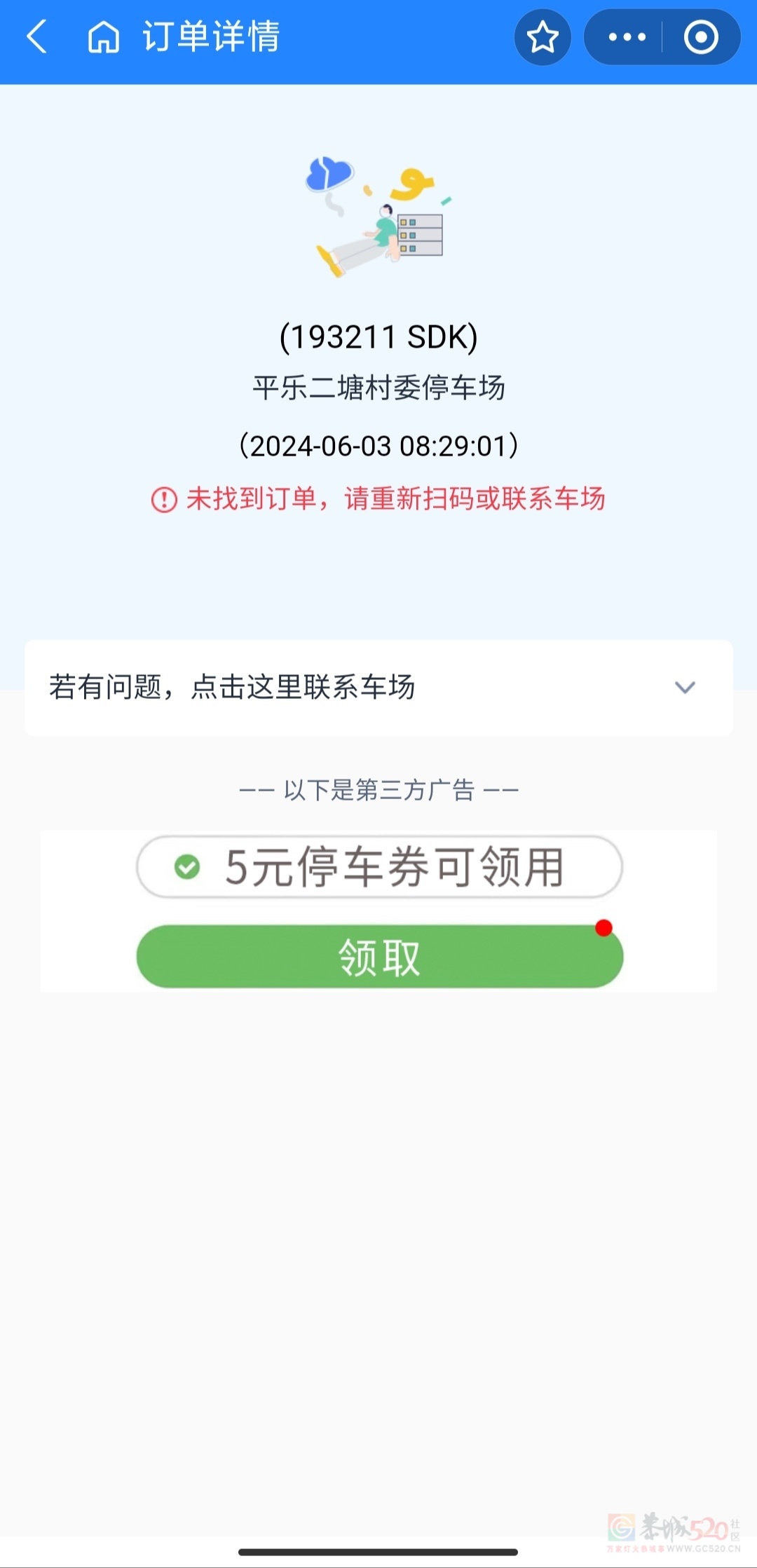The image size is (757, 1568).
Task: Click the red dot badge on 领取 button
Action: point(603,927)
